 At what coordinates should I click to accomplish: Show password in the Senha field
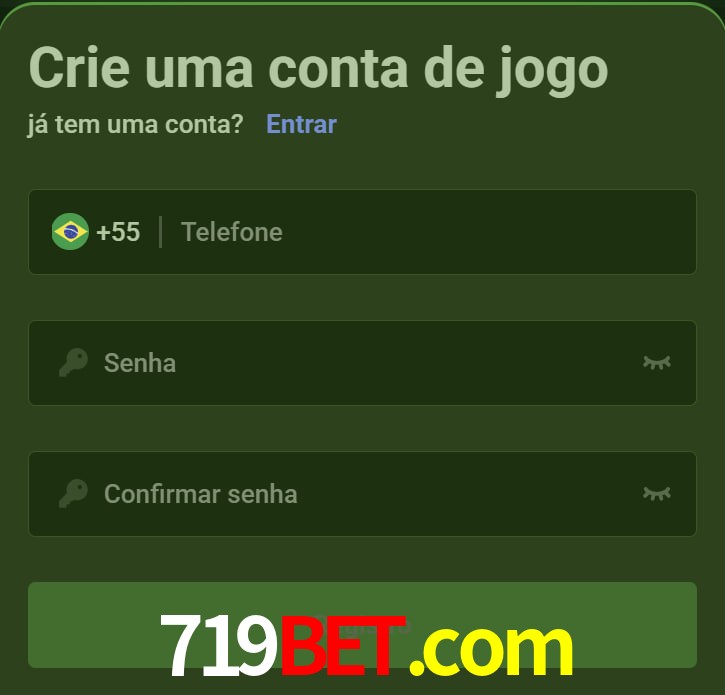[x=656, y=362]
